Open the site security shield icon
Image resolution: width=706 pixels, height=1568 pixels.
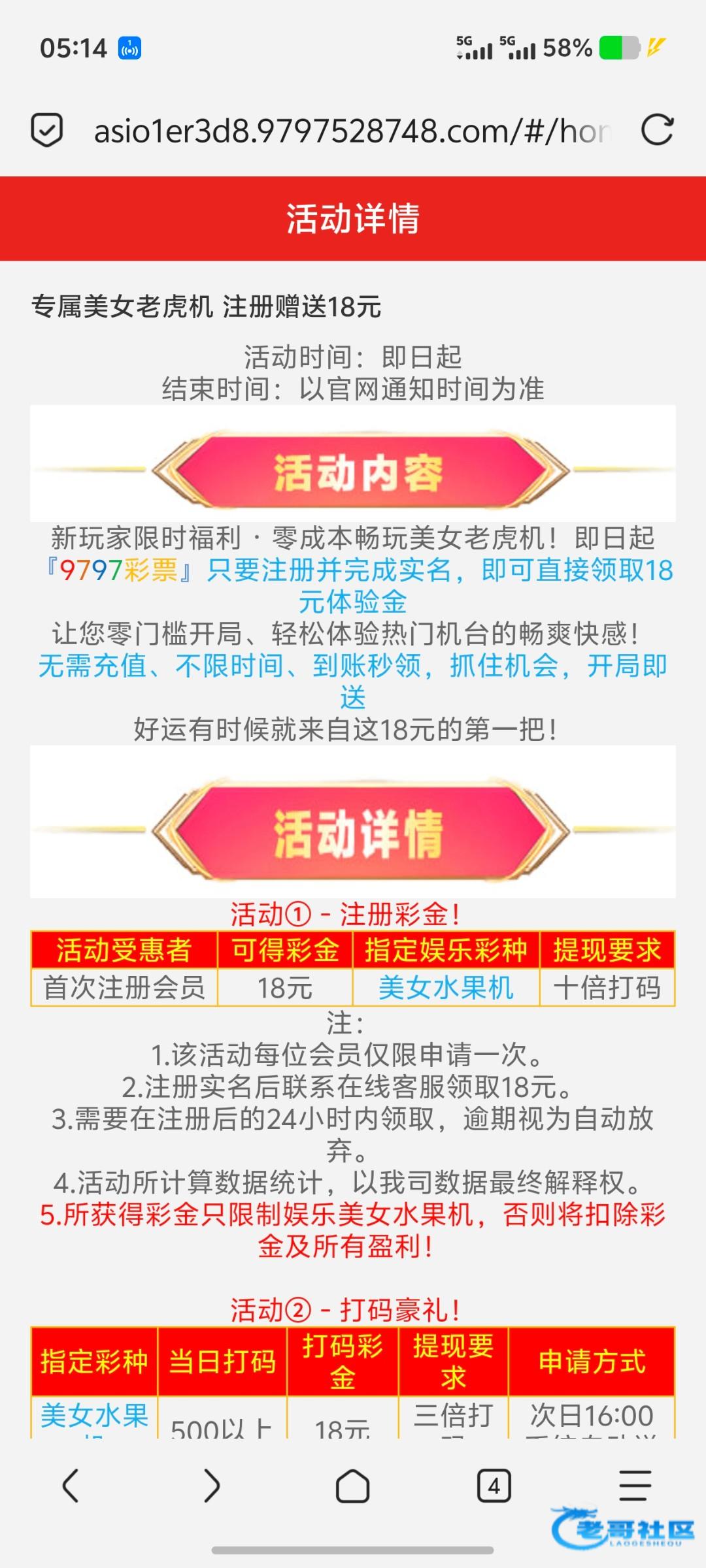point(47,130)
